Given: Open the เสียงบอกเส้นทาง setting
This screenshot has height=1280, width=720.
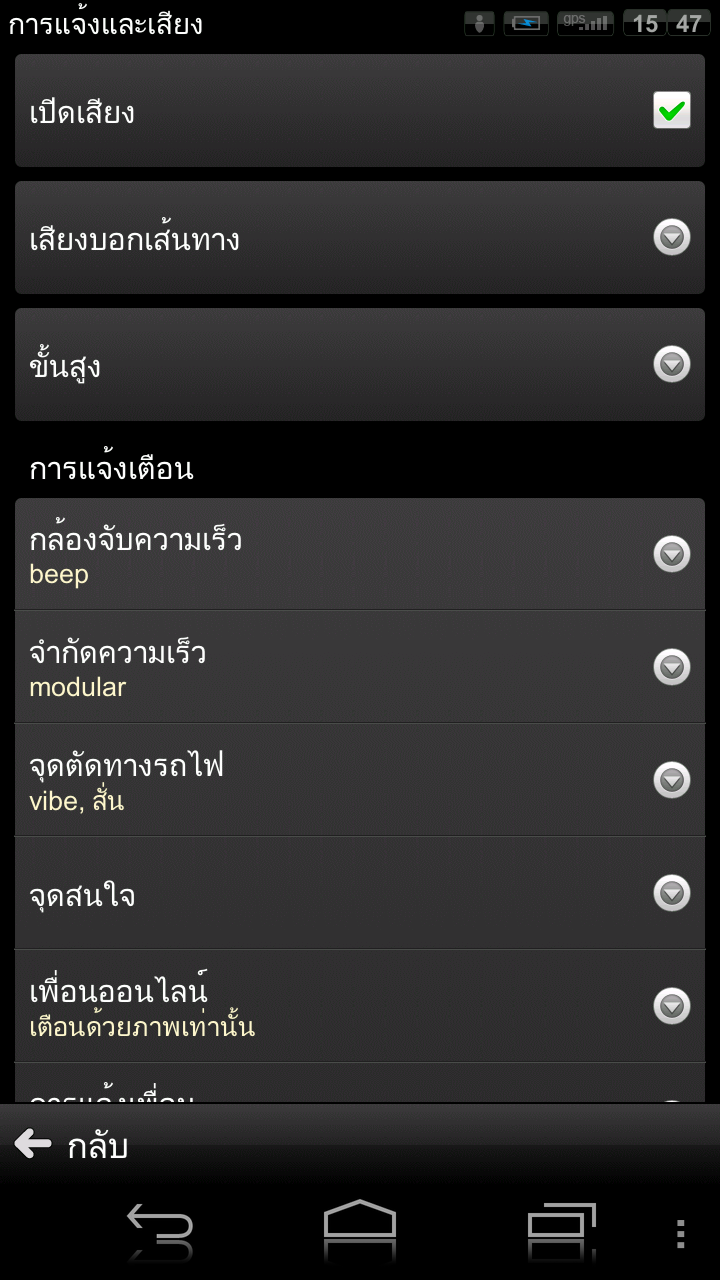Looking at the screenshot, I should (360, 238).
